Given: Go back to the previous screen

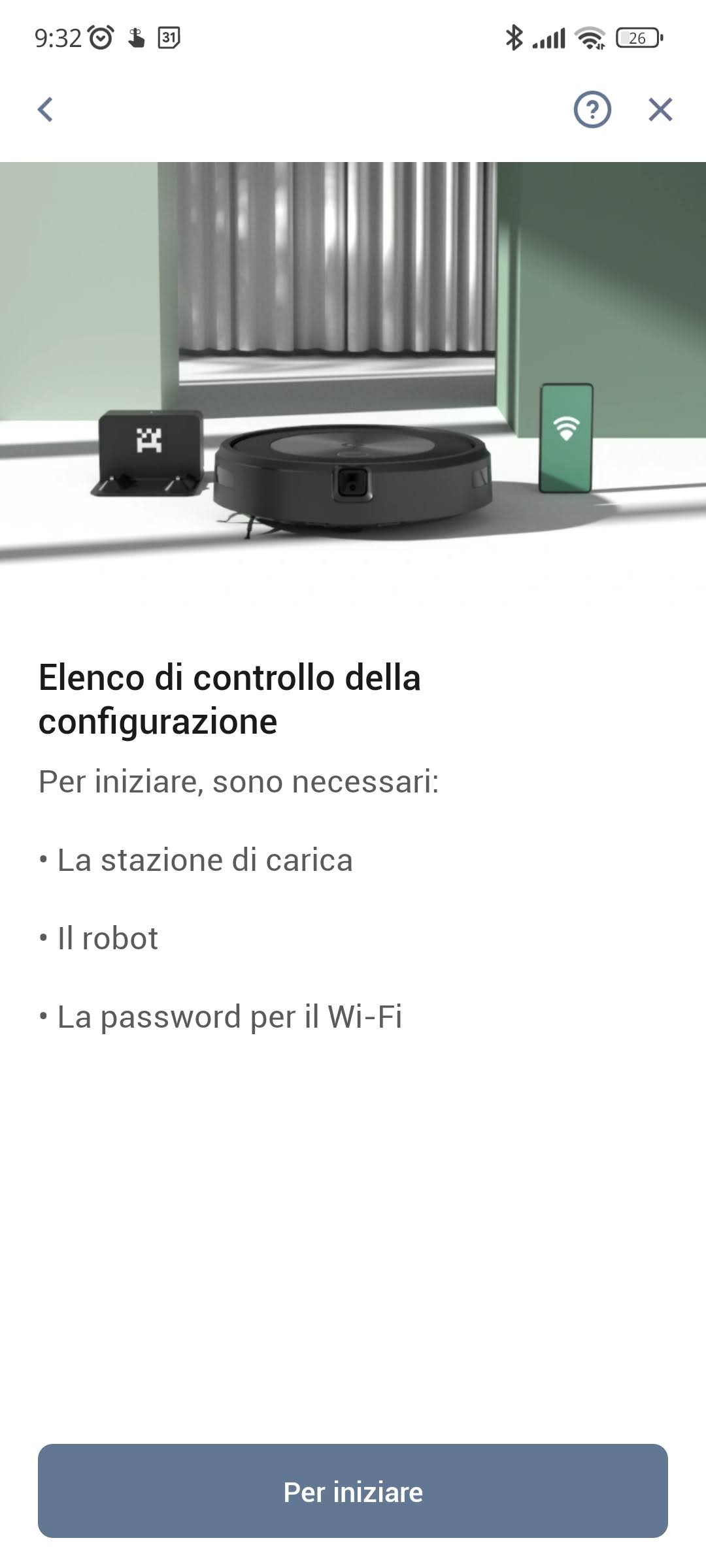Looking at the screenshot, I should click(x=45, y=109).
